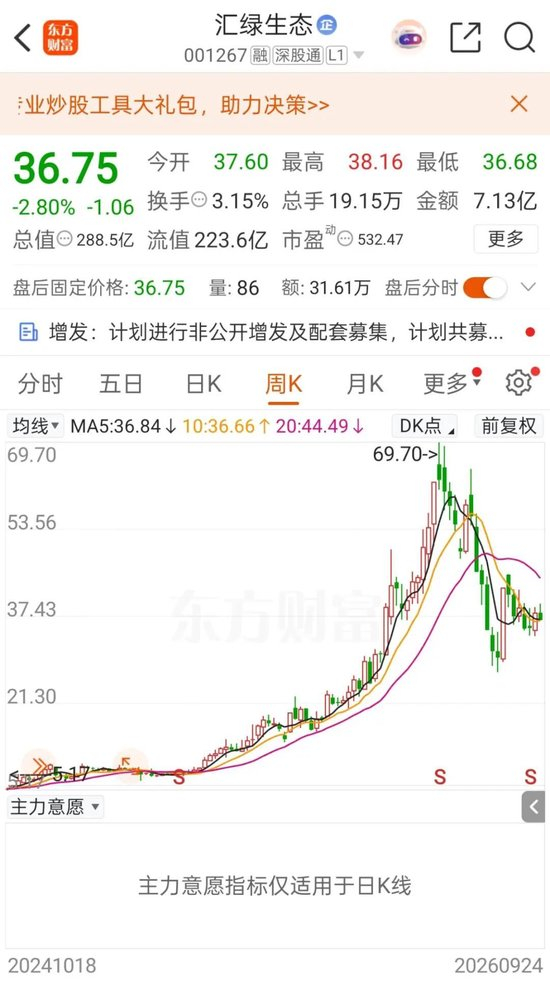Open the 更多 chart period dropdown
The height and width of the screenshot is (981, 550).
[x=452, y=384]
